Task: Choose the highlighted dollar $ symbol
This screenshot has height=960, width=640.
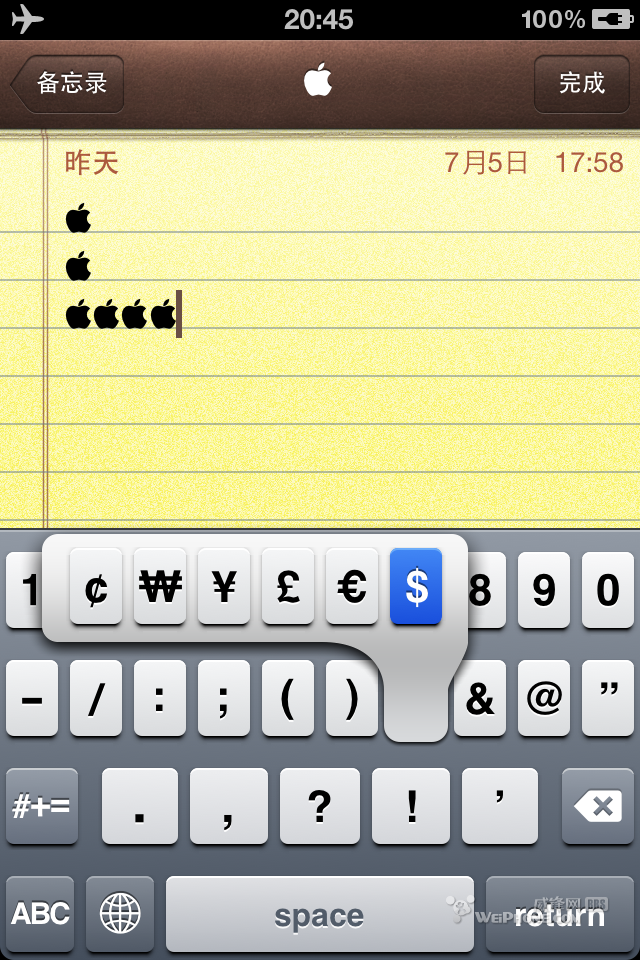Action: [x=416, y=588]
